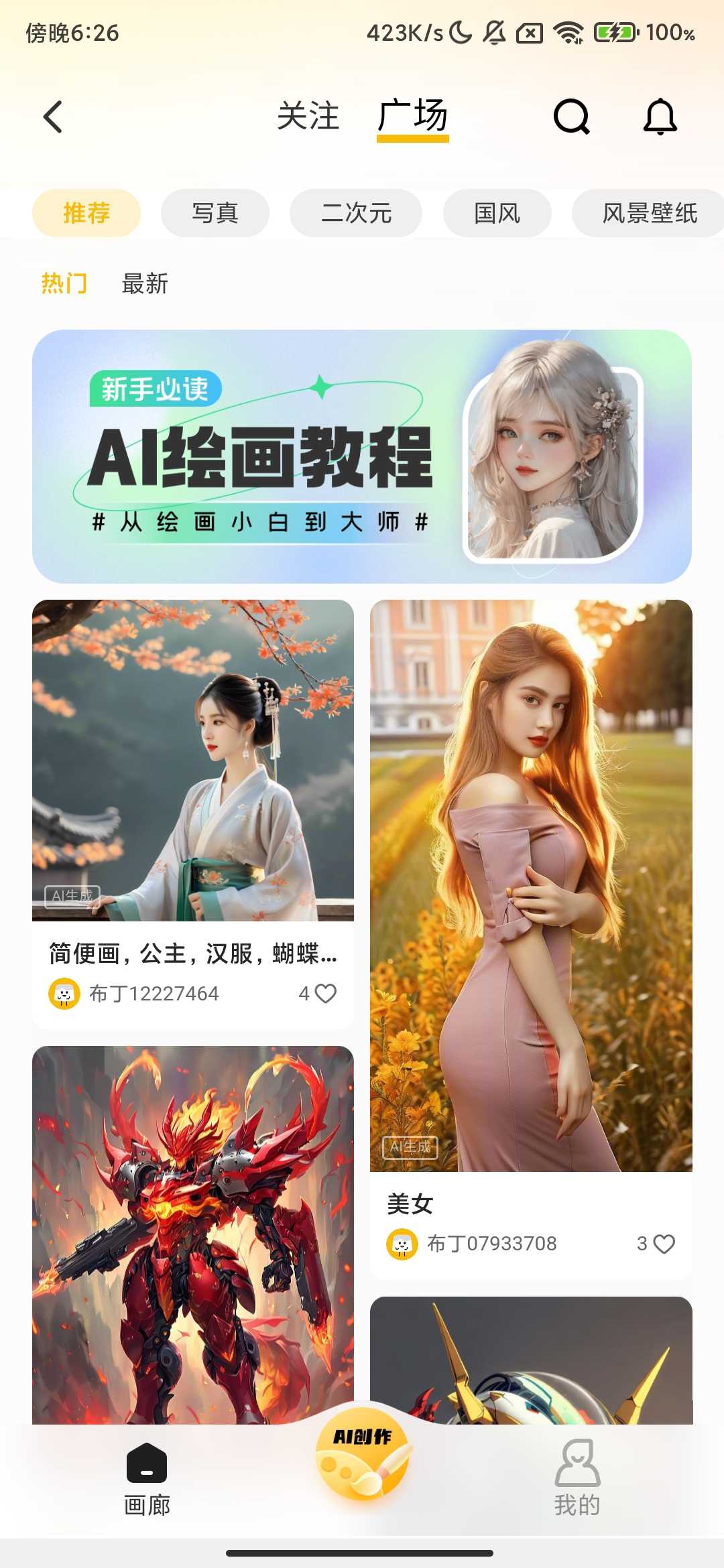Screen dimensions: 724x1568
Task: Go back using the left arrow
Action: coord(53,117)
